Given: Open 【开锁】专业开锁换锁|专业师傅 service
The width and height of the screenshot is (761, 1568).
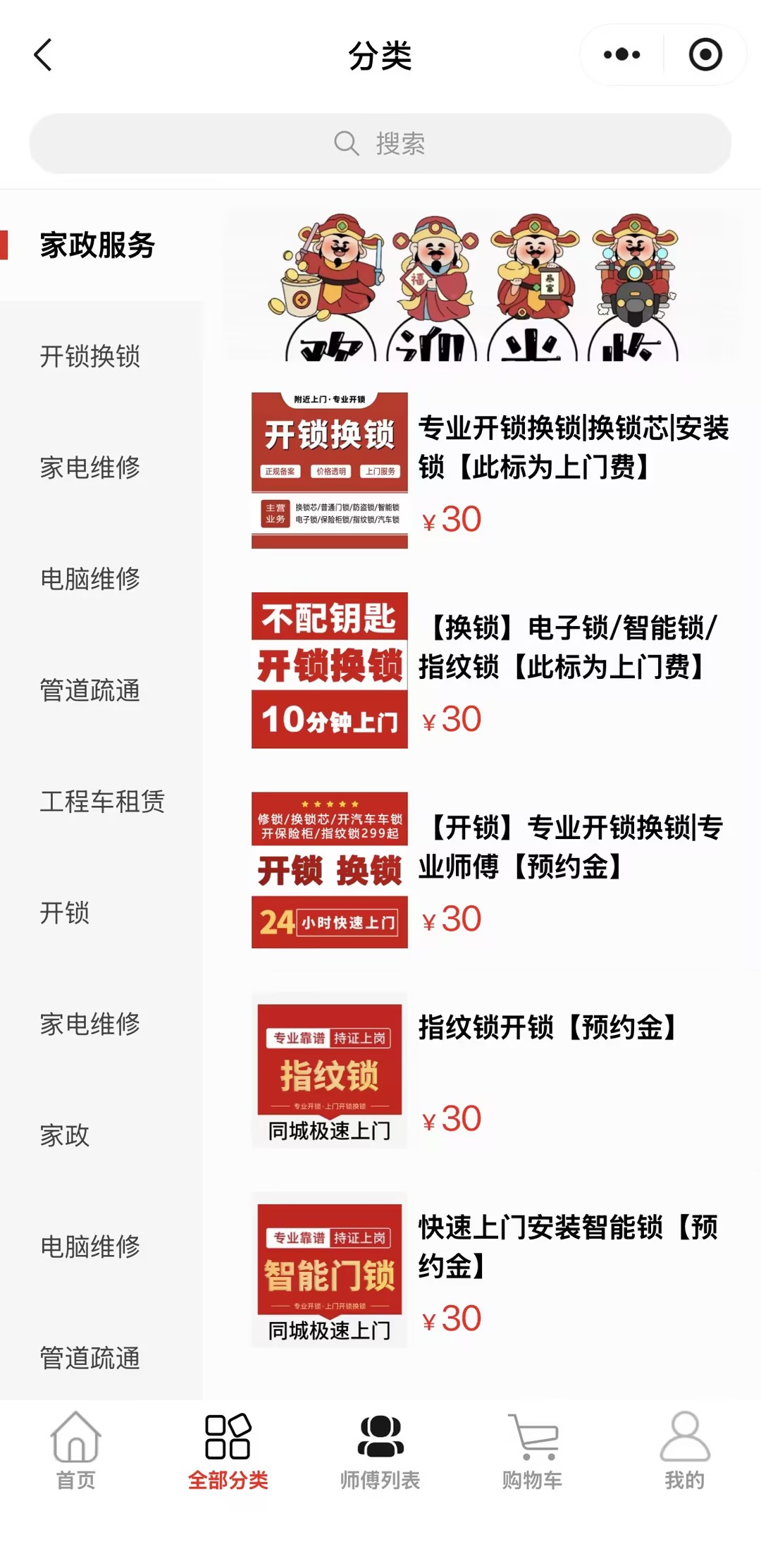Looking at the screenshot, I should point(571,847).
